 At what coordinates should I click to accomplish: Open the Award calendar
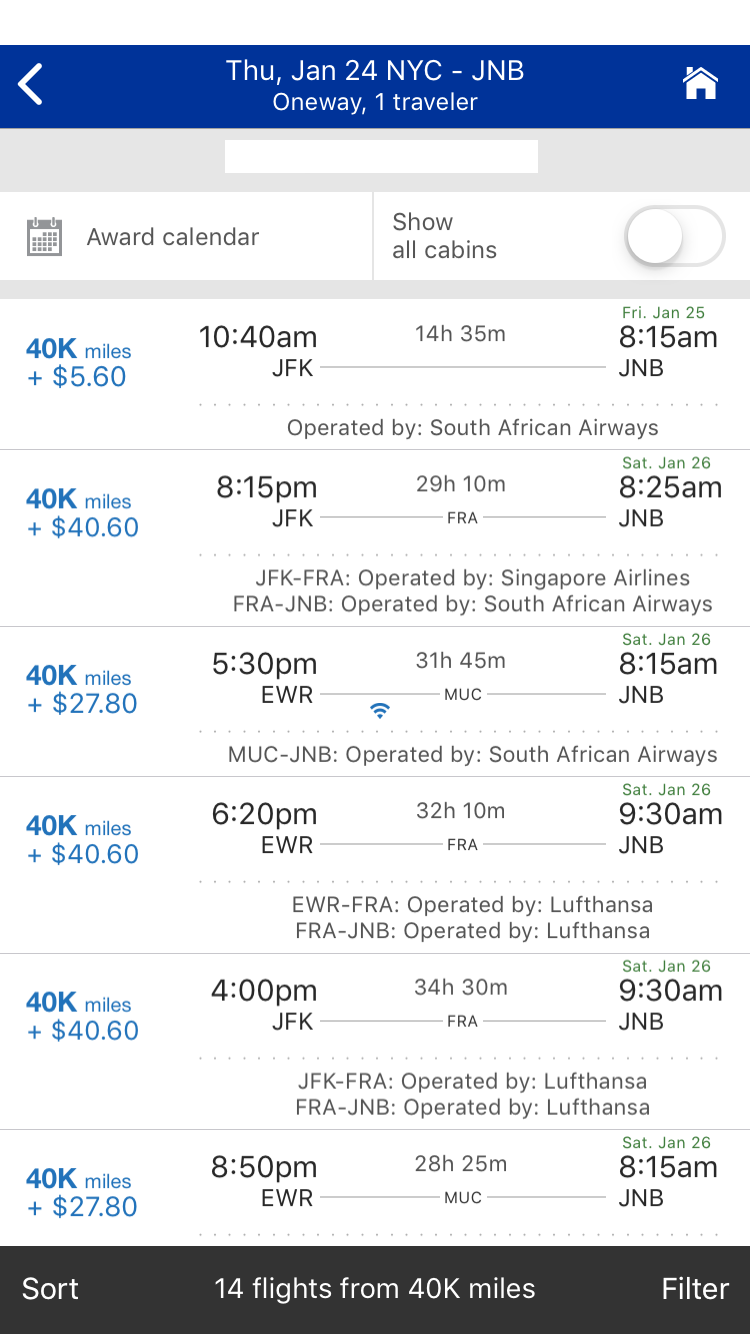click(172, 237)
